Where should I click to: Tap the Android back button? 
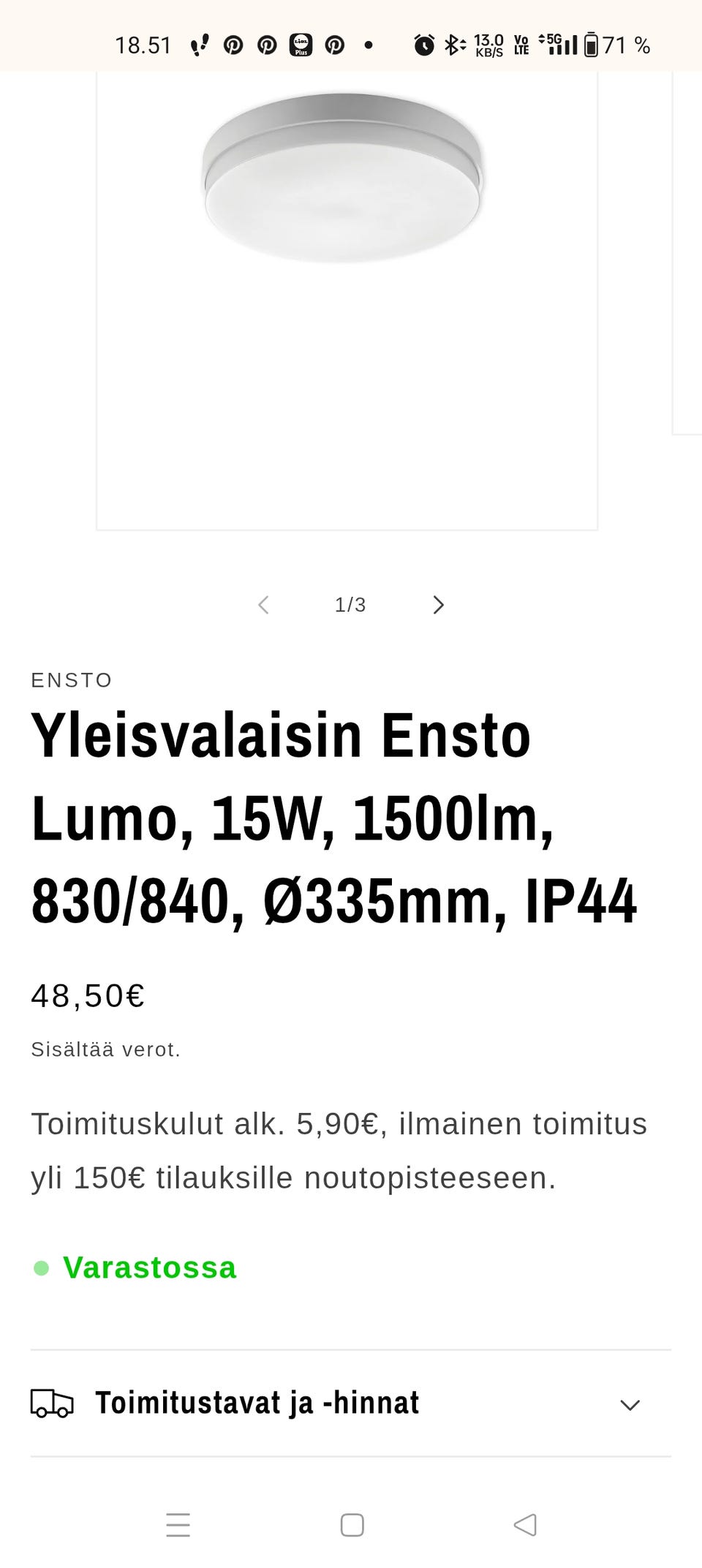click(x=525, y=1526)
